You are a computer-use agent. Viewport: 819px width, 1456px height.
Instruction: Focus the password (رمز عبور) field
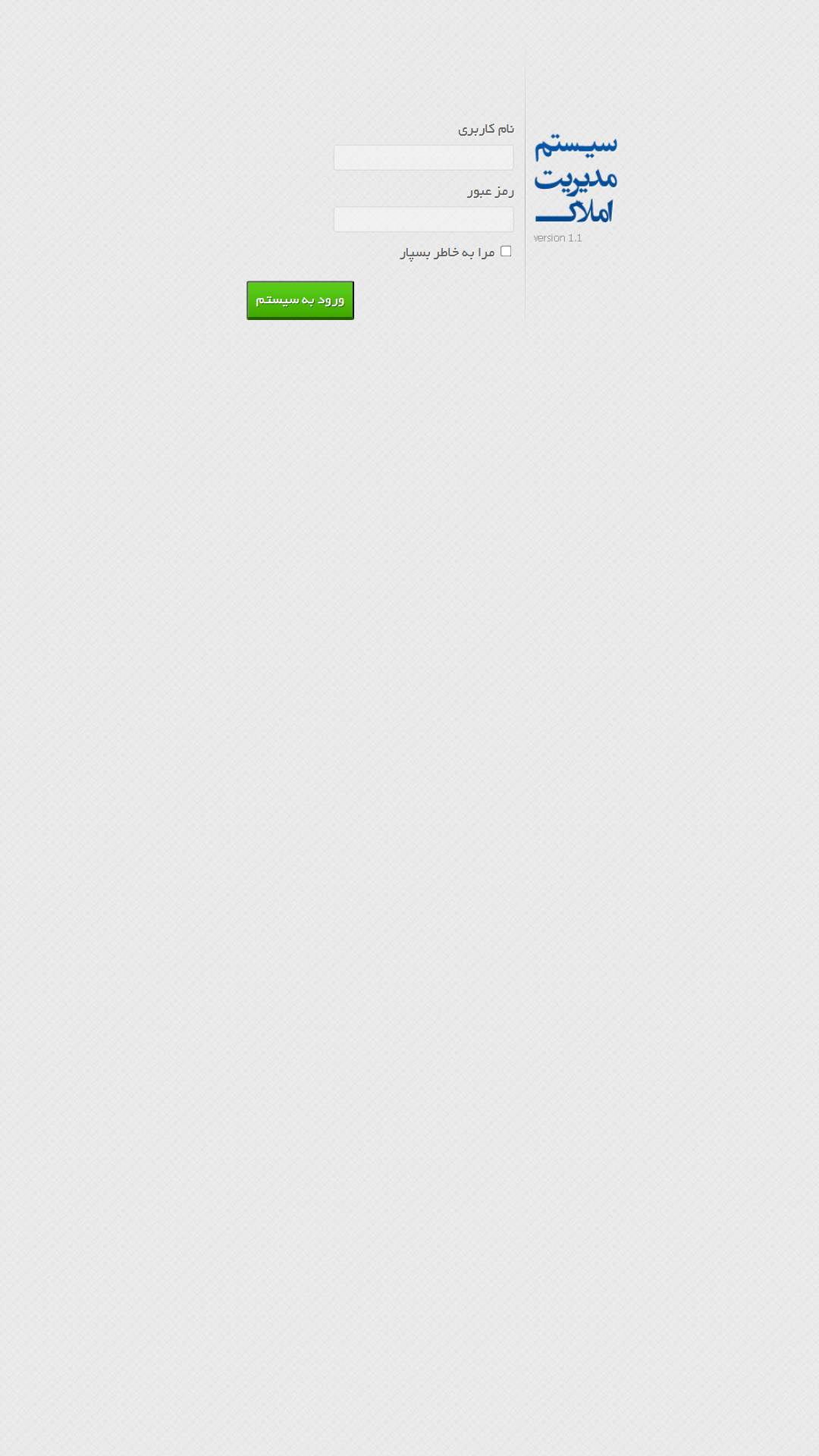[x=423, y=220]
